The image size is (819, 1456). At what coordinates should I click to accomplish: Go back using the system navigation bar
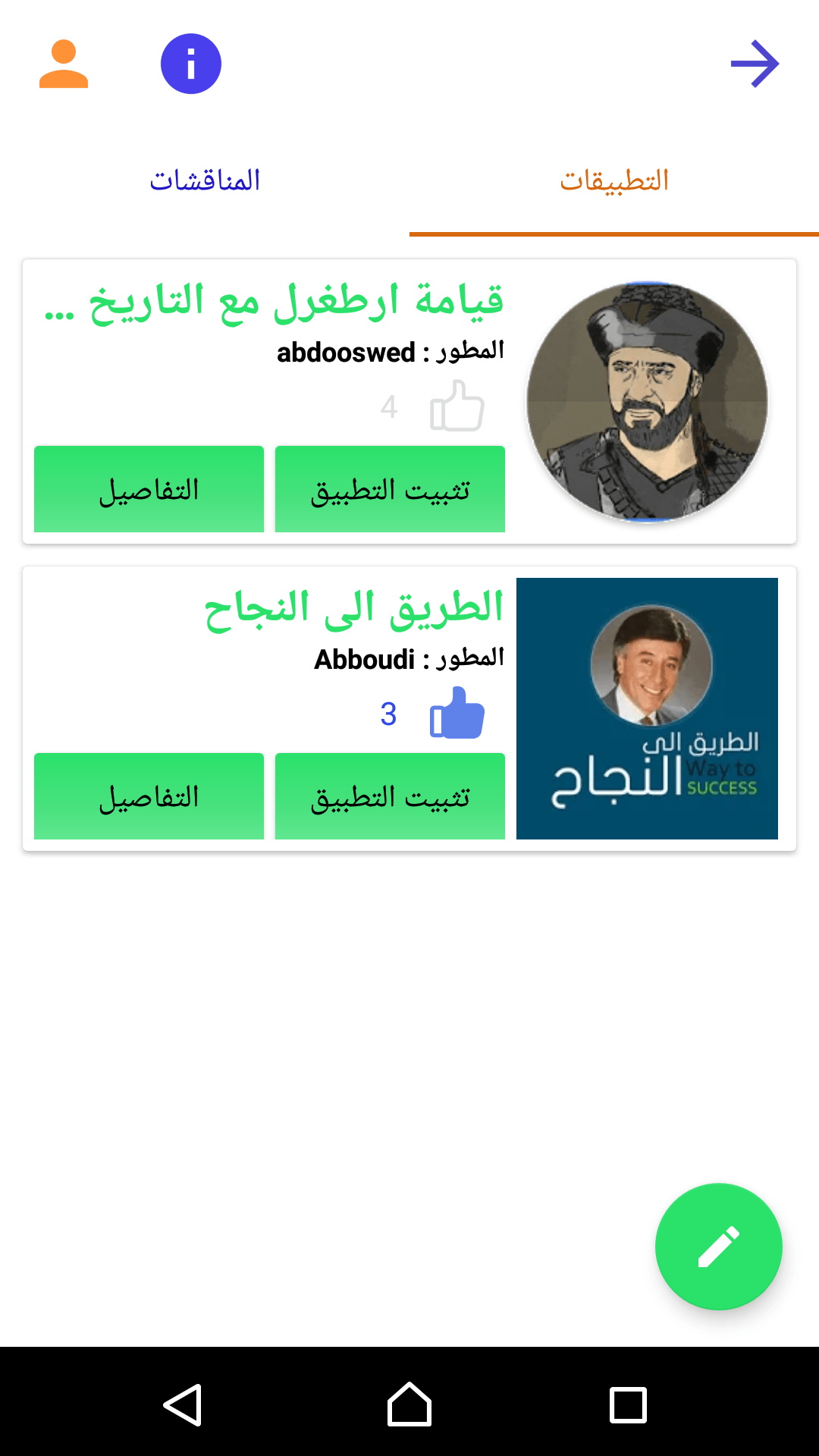183,1405
